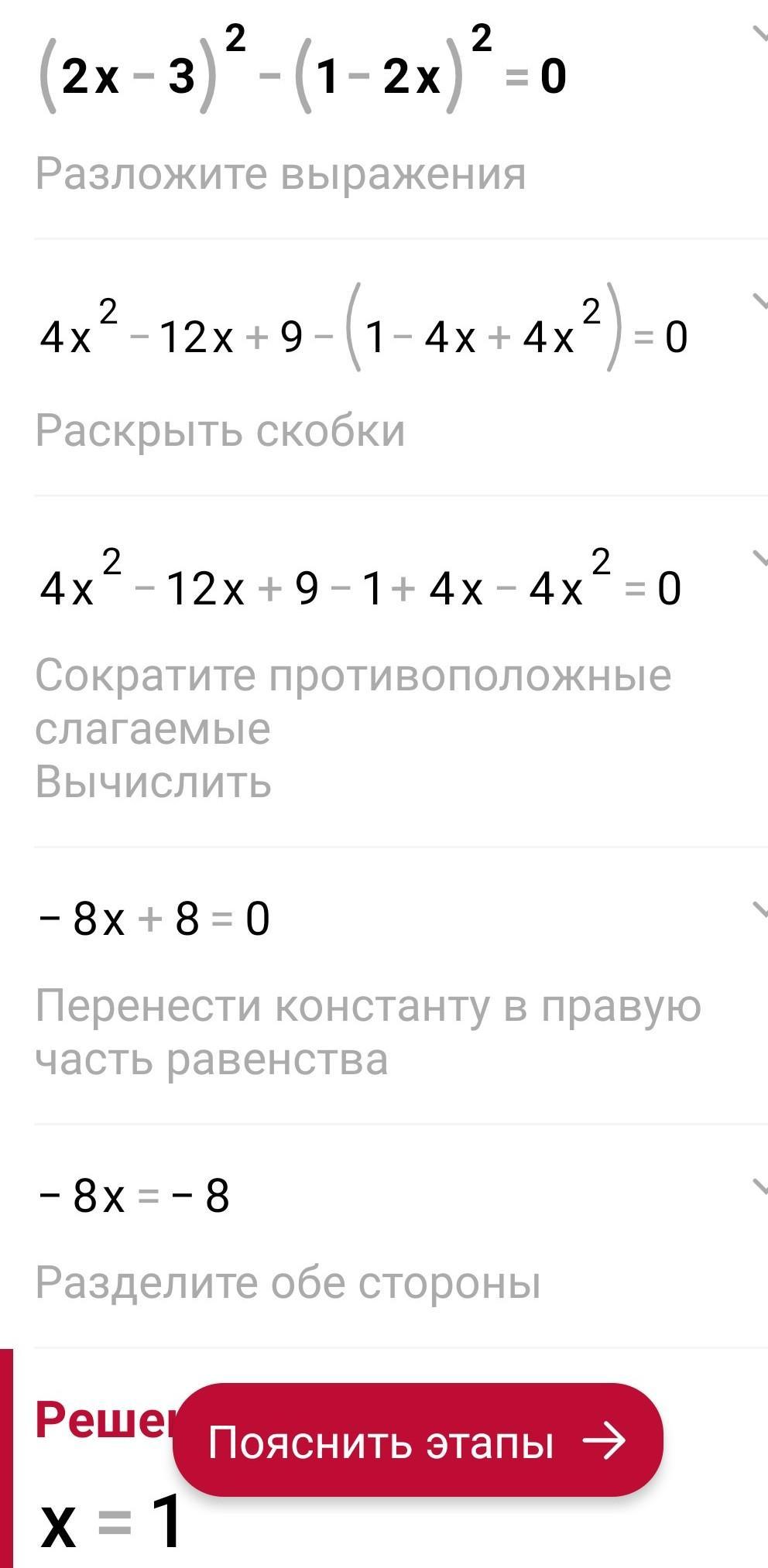Expand the −8x=−8 step
The width and height of the screenshot is (768, 1568).
pyautogui.click(x=759, y=1185)
